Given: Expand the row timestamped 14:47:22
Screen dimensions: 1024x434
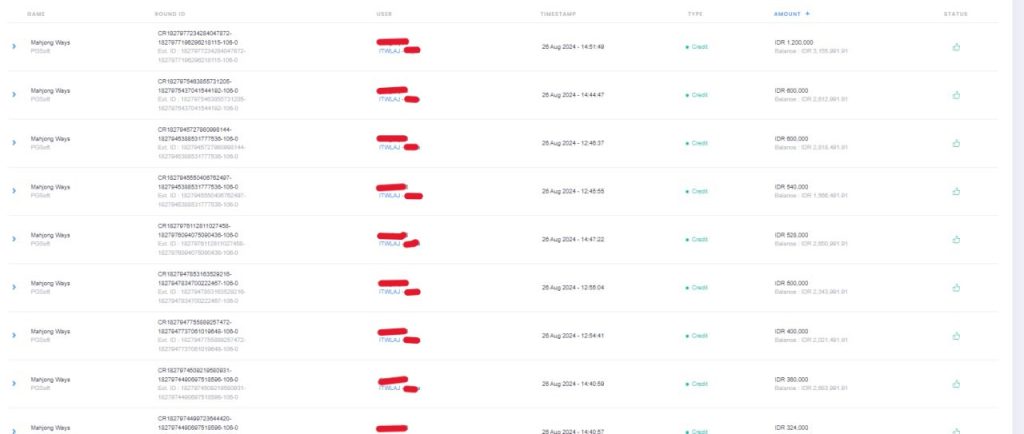Looking at the screenshot, I should point(14,239).
